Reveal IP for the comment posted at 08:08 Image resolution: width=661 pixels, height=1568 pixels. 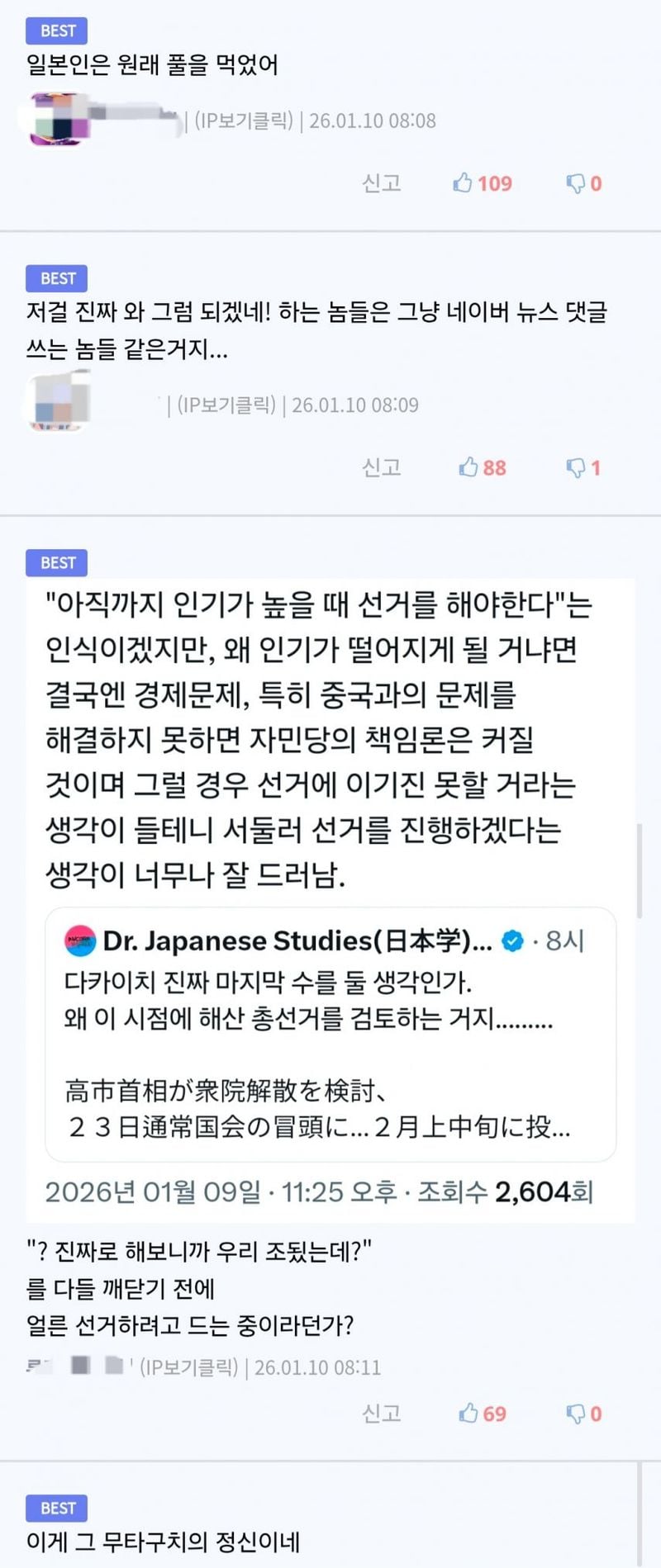point(244,121)
